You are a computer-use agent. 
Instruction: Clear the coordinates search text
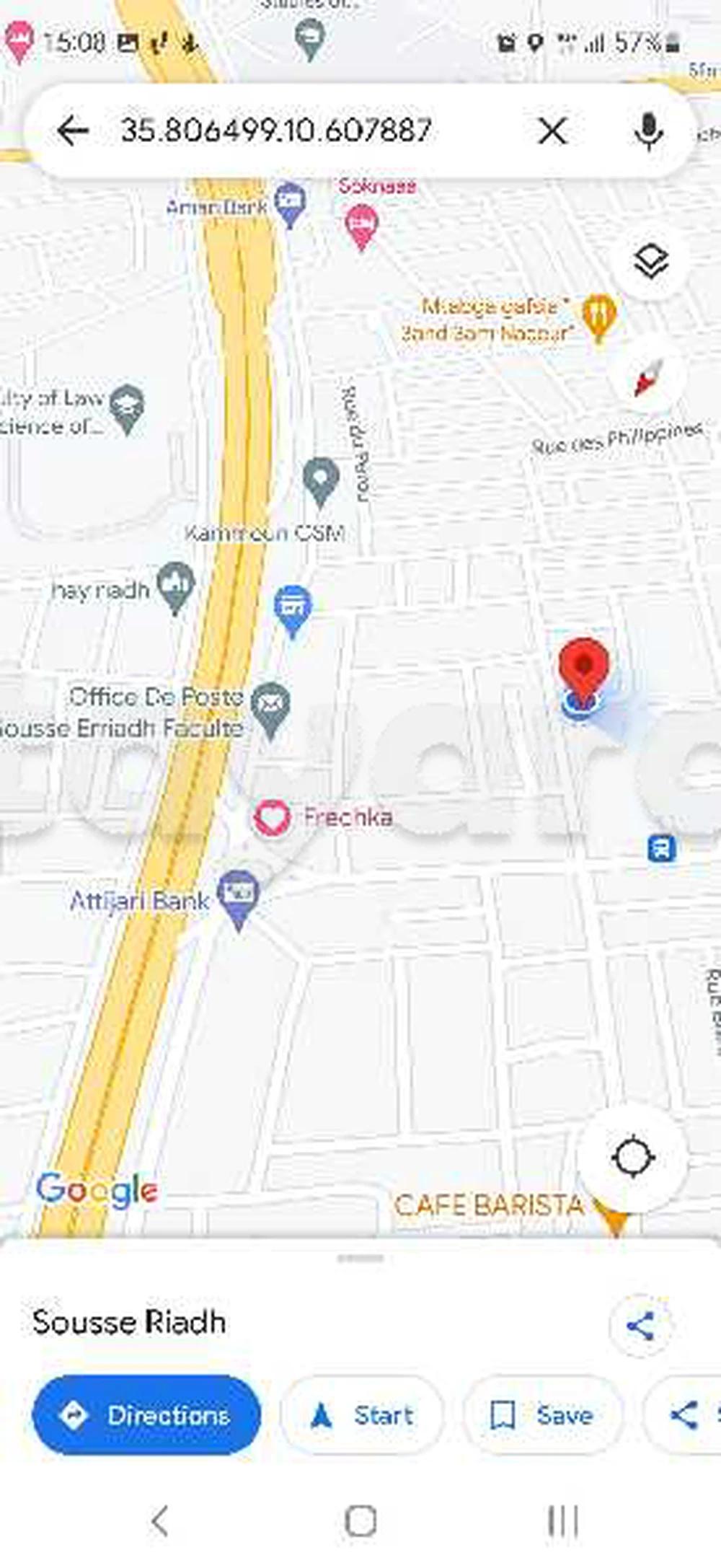click(552, 131)
